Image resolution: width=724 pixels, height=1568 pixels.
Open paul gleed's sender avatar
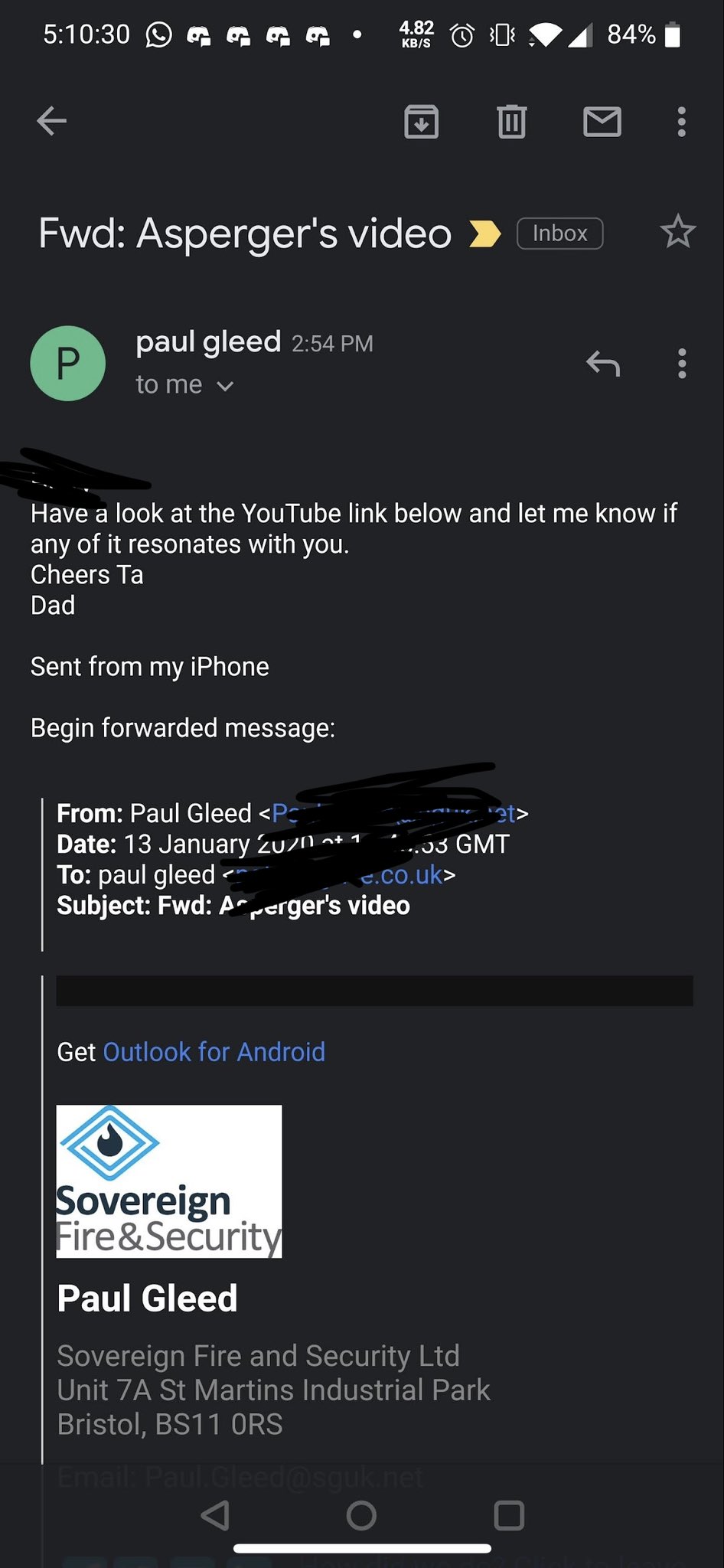point(68,364)
